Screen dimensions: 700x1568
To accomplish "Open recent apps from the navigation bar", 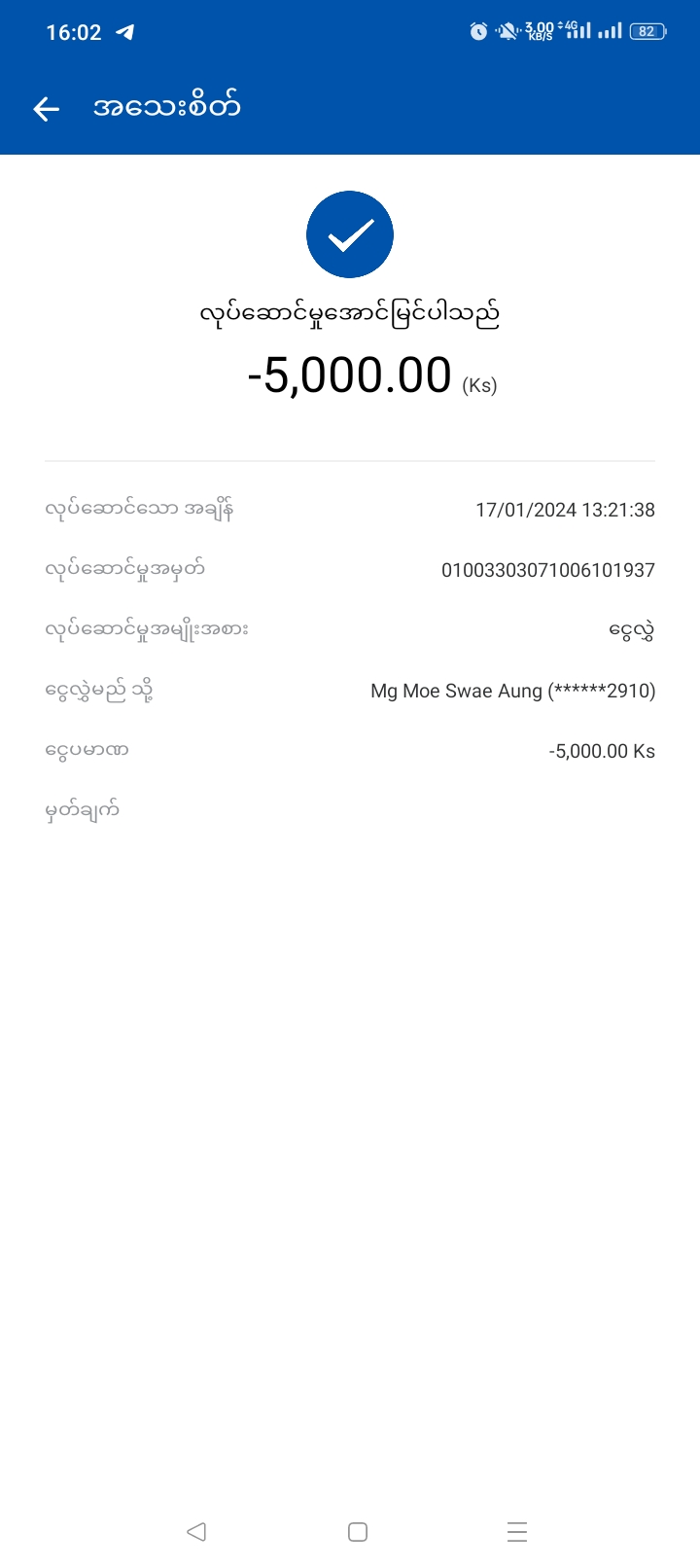I will (517, 1532).
